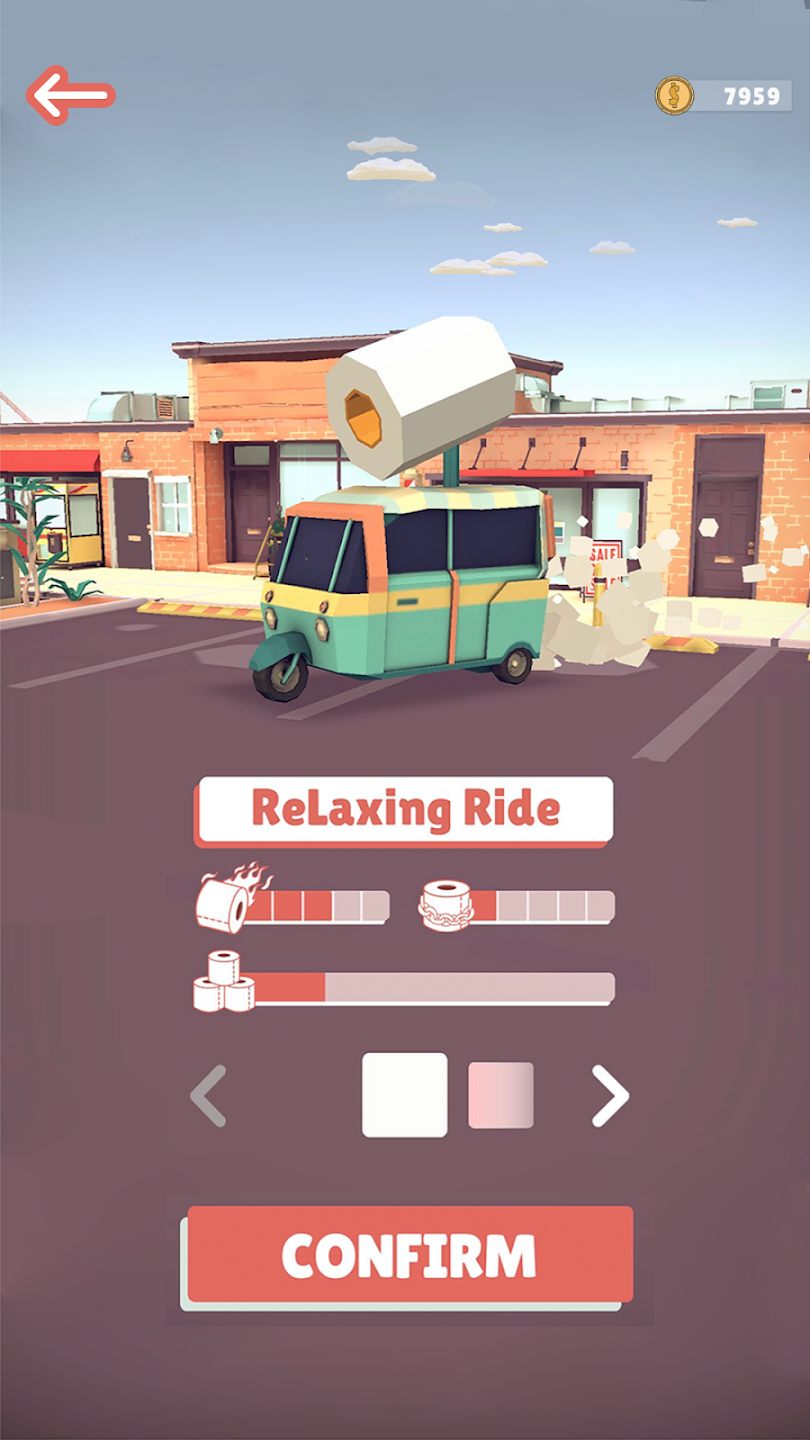Image resolution: width=810 pixels, height=1440 pixels.
Task: Show the previous vehicle option
Action: (208, 1095)
